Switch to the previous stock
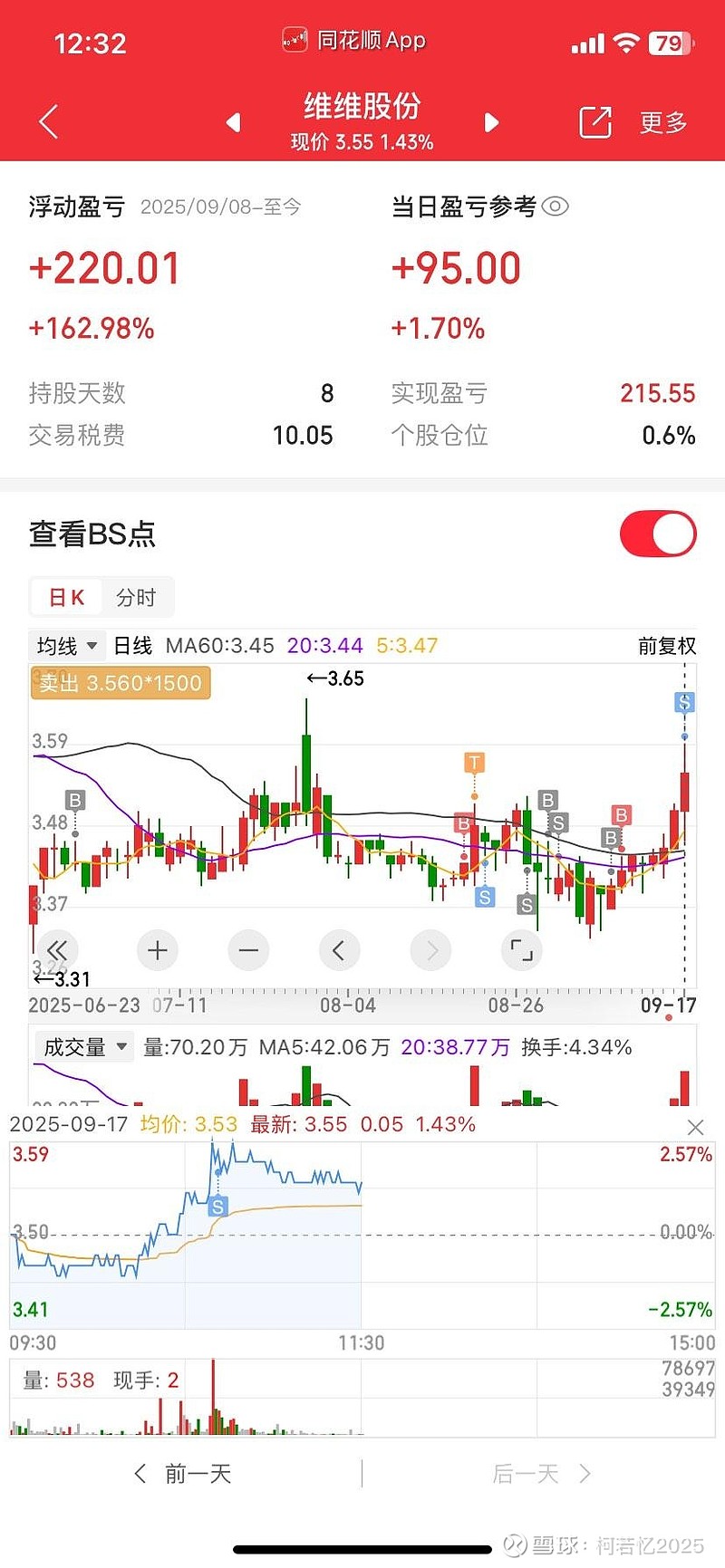 point(234,122)
